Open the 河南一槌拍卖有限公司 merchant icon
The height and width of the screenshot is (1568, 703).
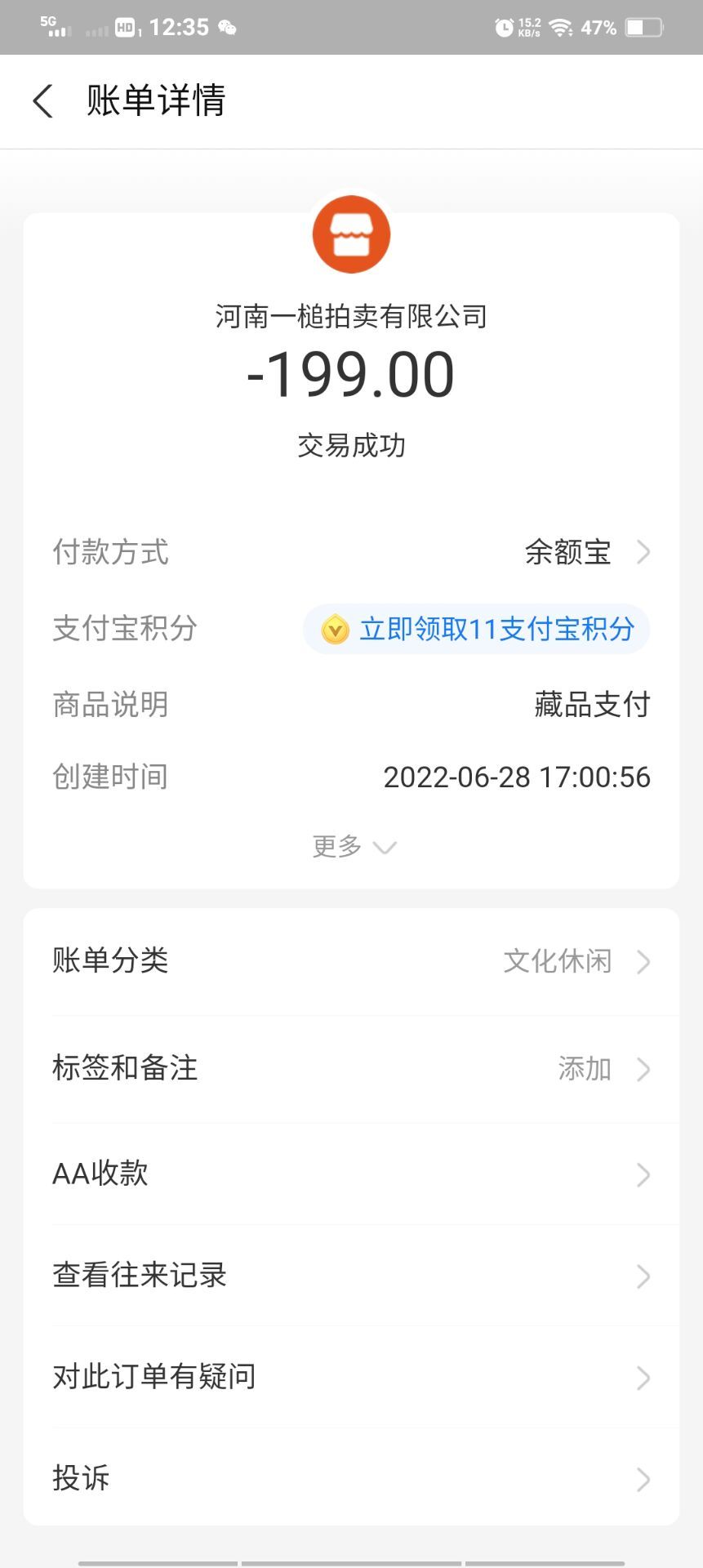[351, 234]
